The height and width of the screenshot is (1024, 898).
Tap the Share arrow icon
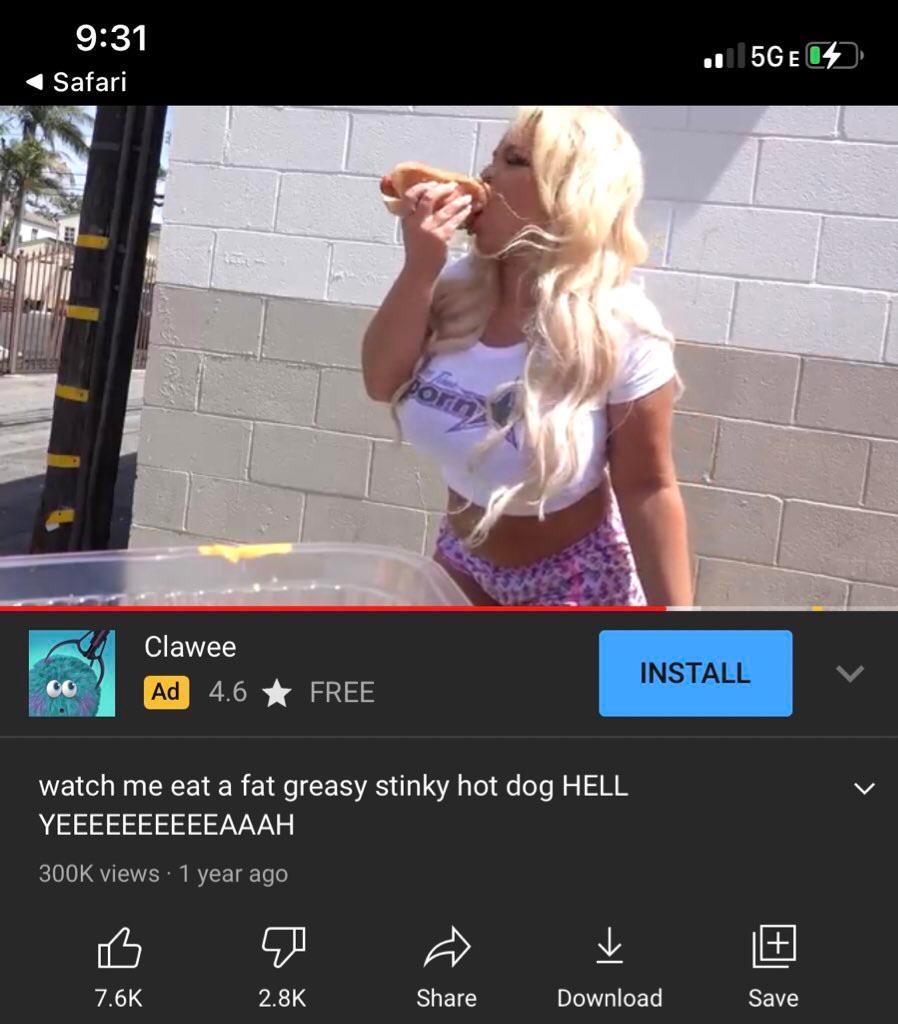[x=446, y=945]
